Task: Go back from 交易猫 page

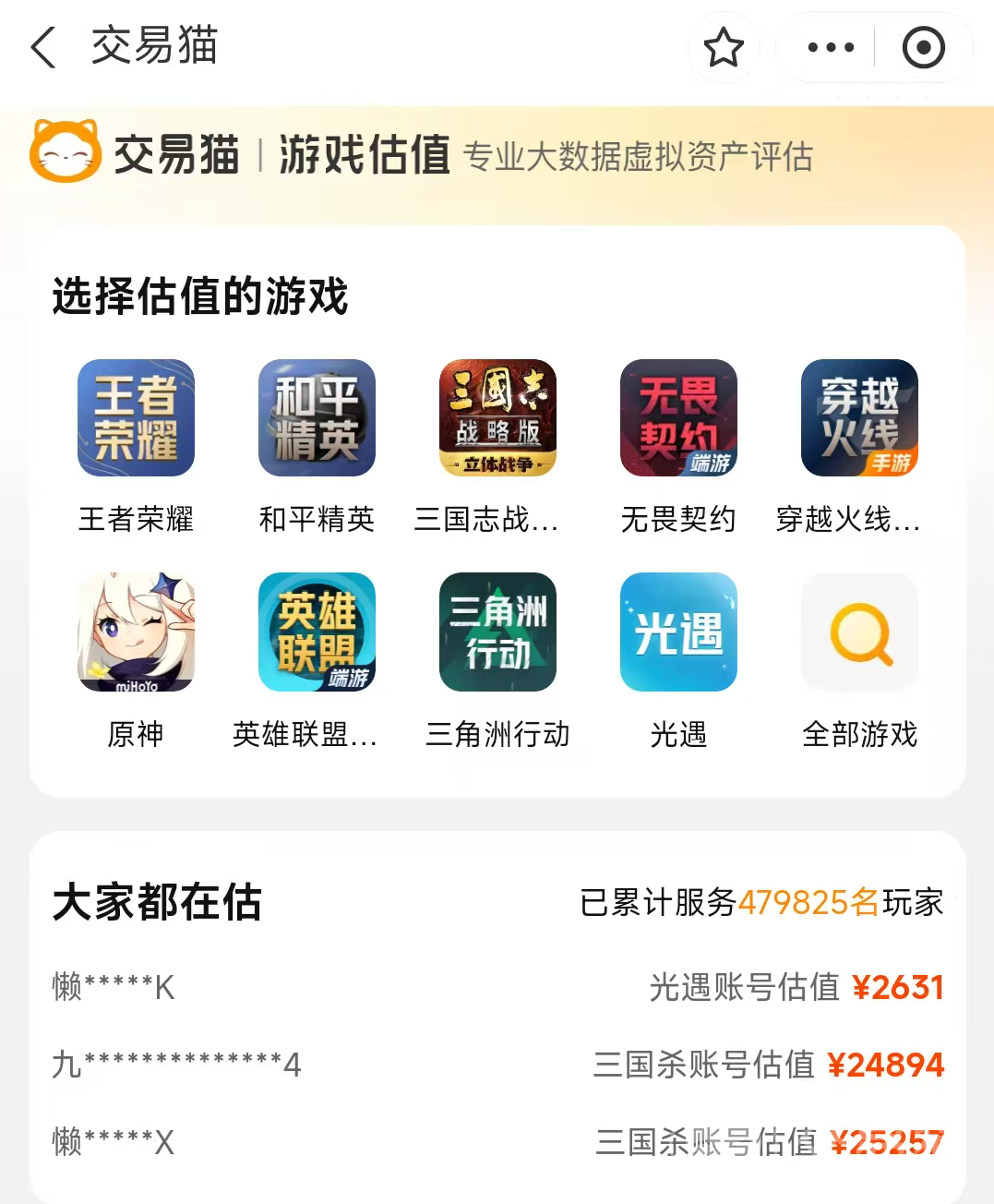Action: click(43, 47)
